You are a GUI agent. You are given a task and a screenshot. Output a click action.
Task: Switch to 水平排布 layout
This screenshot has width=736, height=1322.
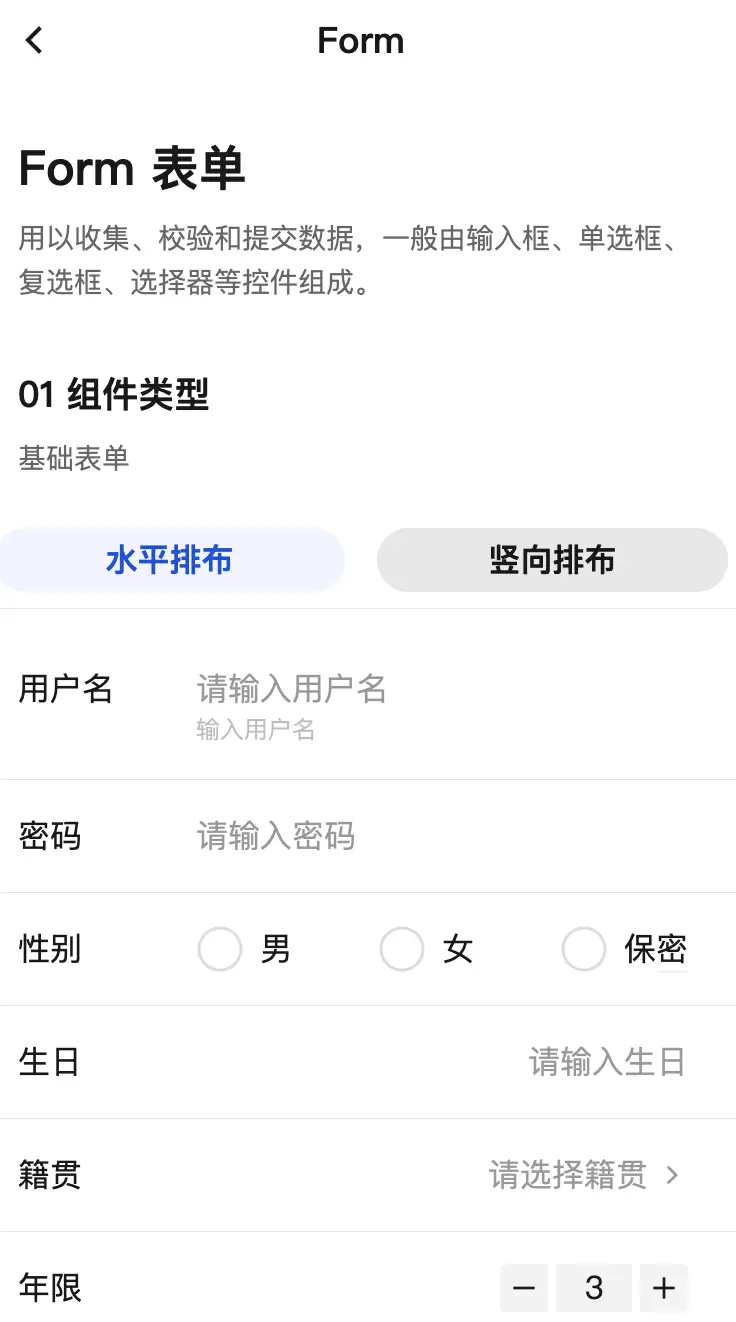pyautogui.click(x=170, y=560)
